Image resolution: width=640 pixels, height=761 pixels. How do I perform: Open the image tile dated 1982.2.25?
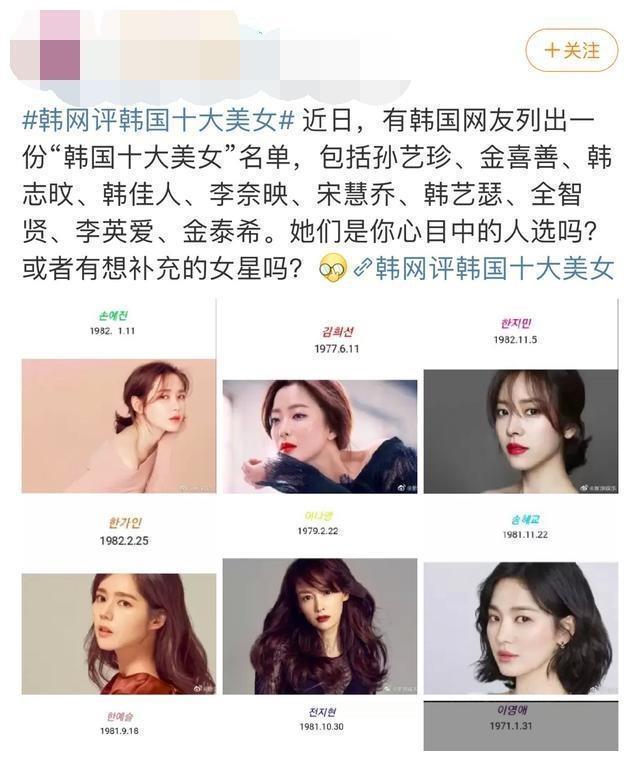coord(118,630)
